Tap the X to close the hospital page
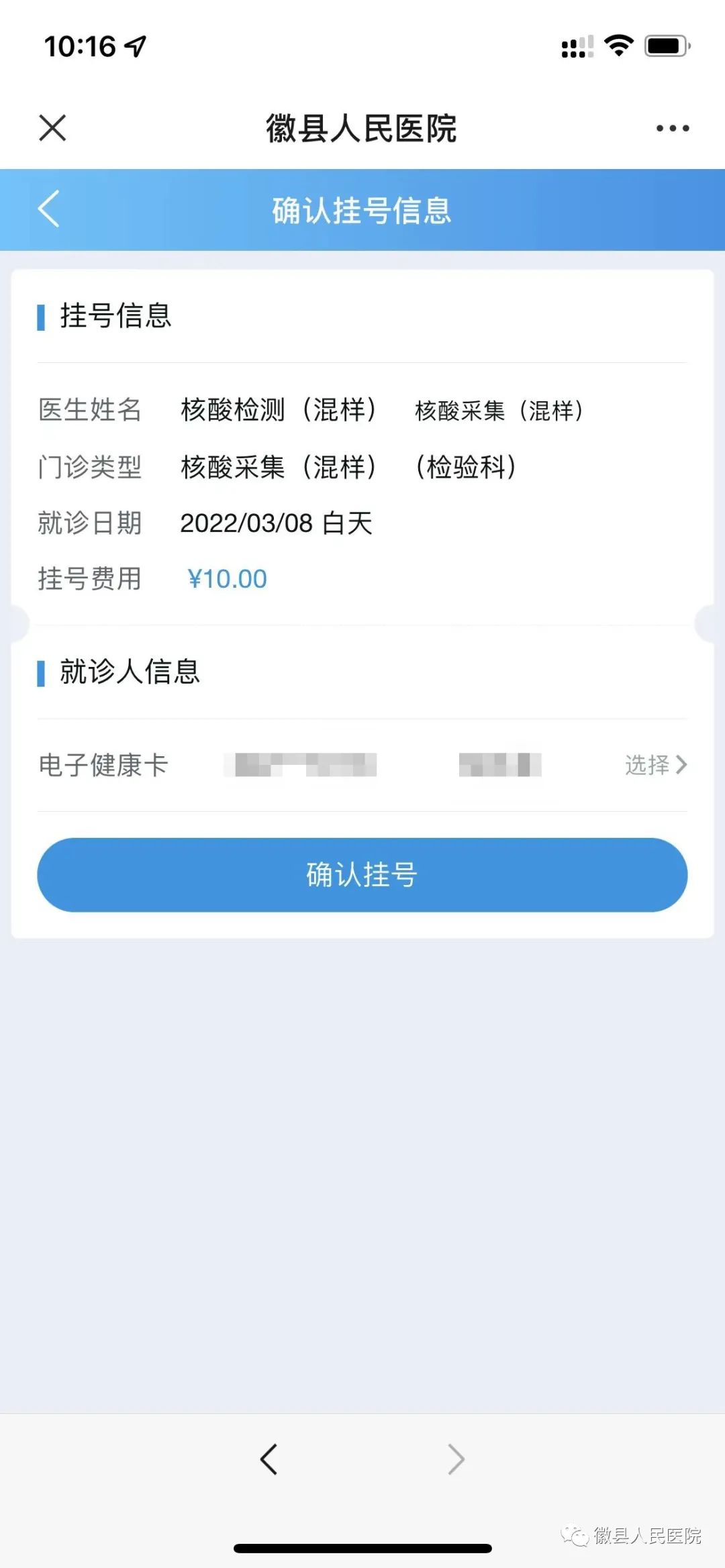Viewport: 725px width, 1568px height. tap(52, 128)
